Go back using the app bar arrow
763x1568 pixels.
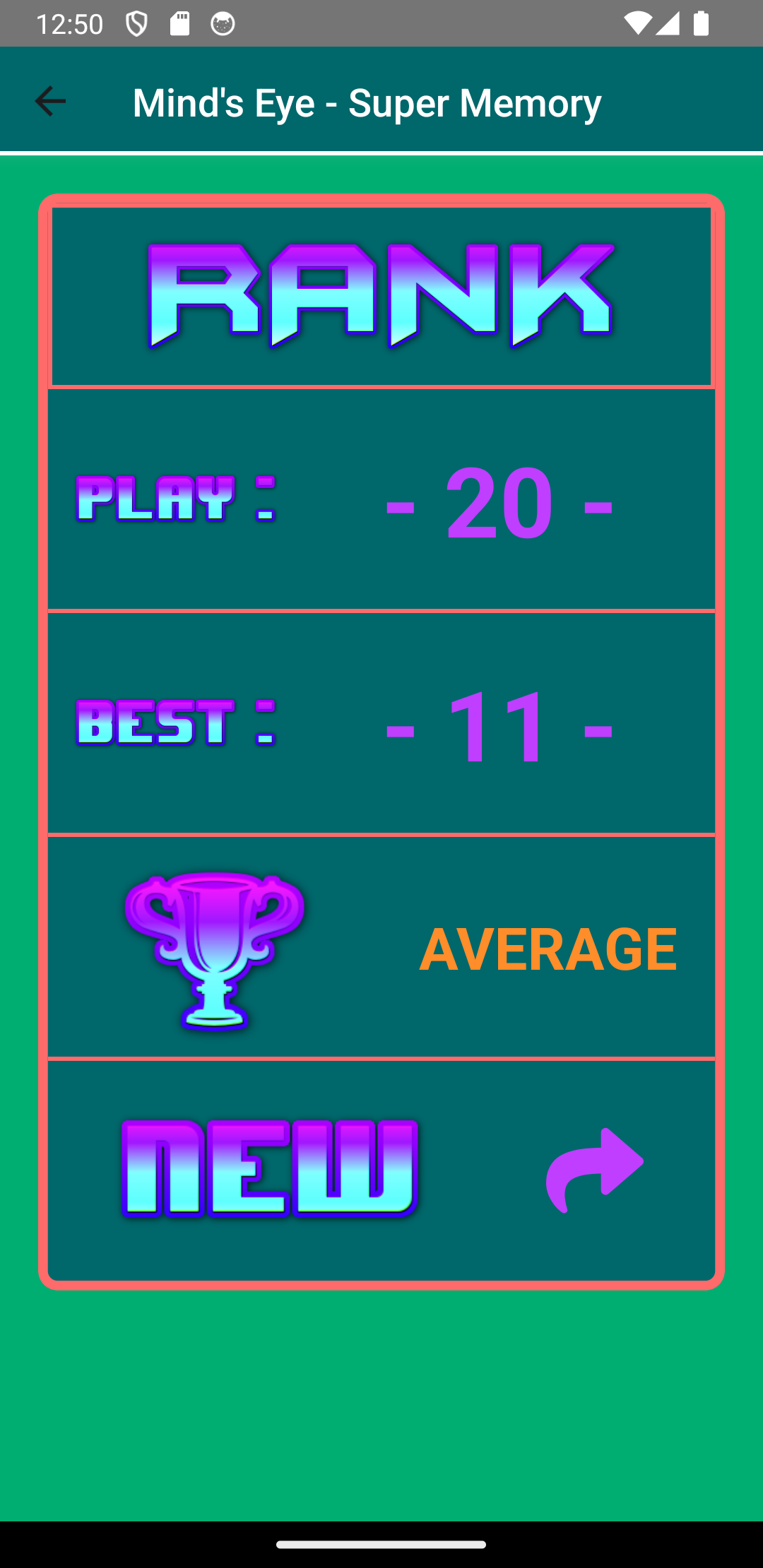pyautogui.click(x=50, y=102)
